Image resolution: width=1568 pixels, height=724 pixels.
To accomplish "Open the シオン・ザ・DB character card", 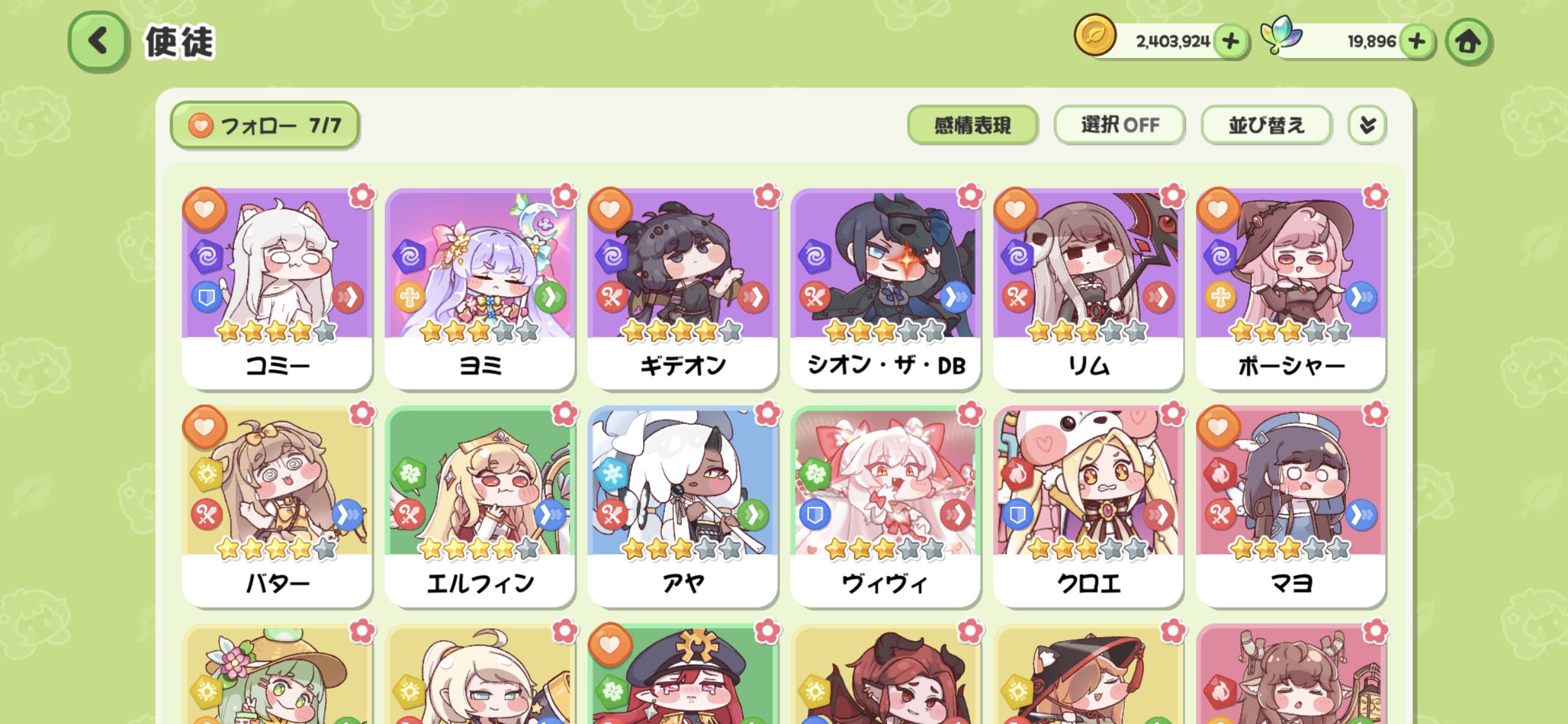I will pos(886,290).
